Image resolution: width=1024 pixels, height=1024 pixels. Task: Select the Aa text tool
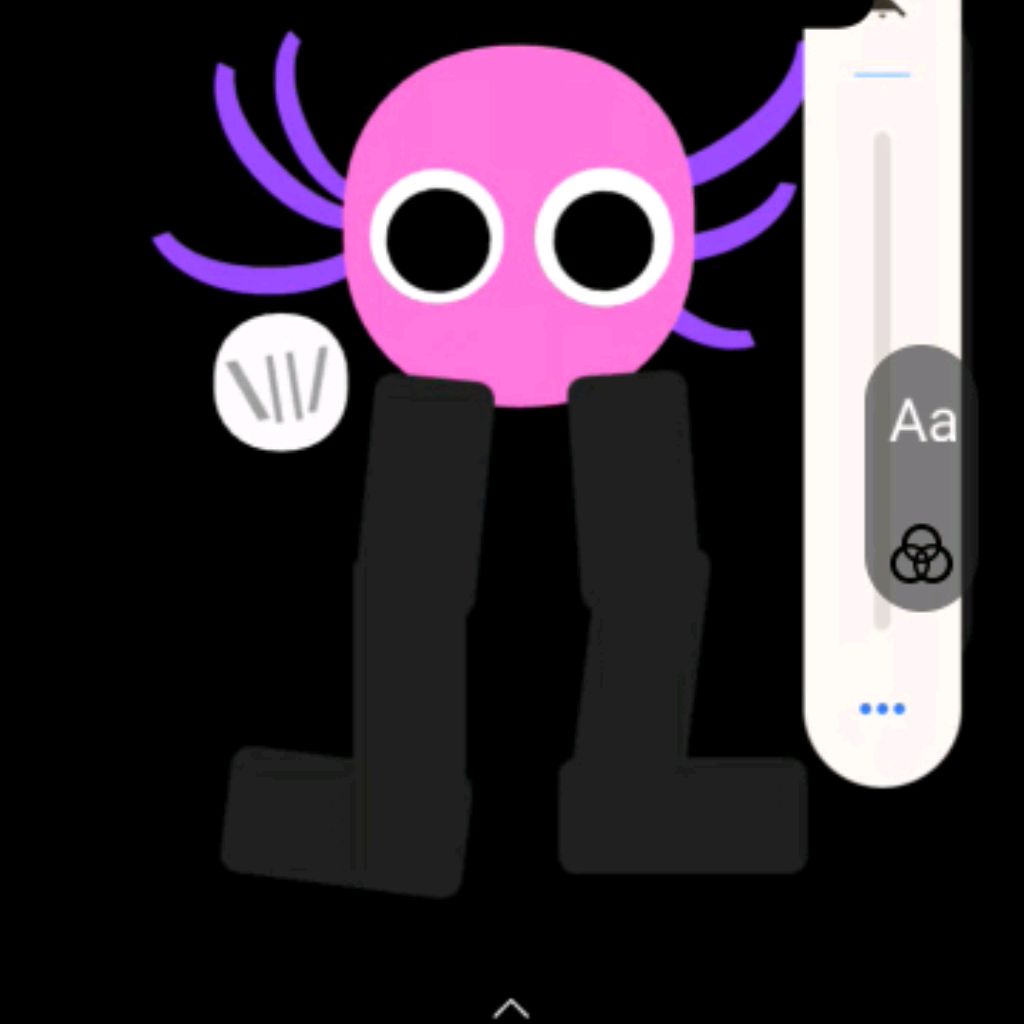(922, 422)
